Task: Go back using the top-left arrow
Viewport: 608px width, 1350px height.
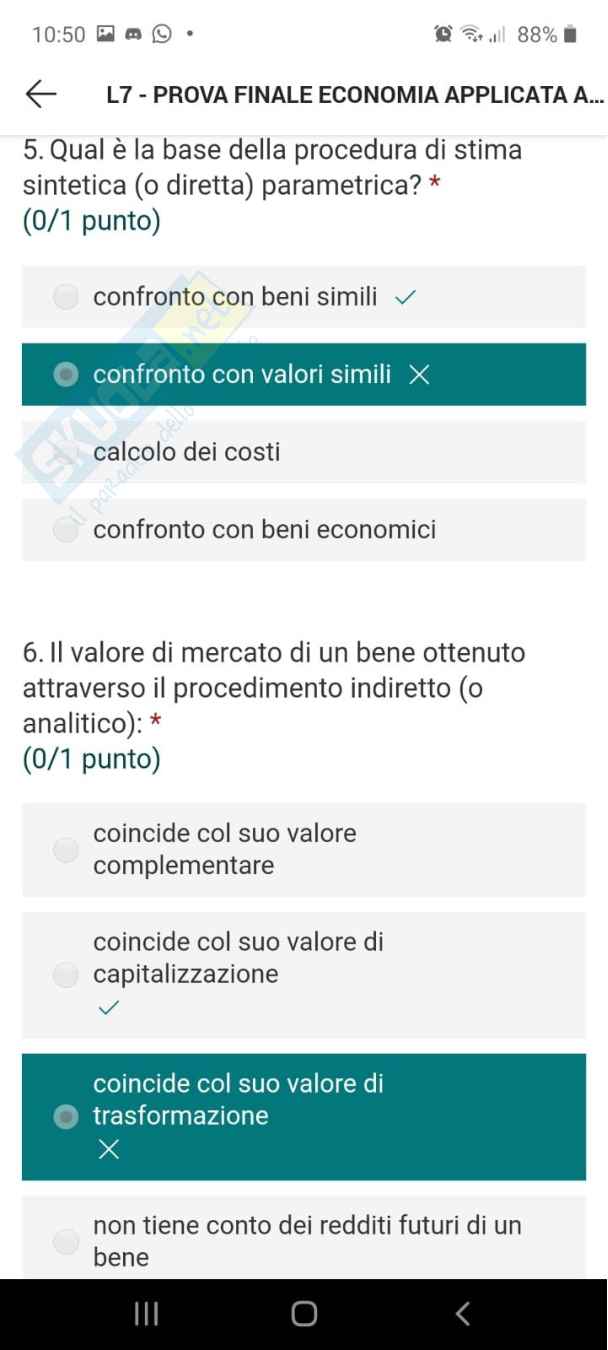Action: coord(40,95)
